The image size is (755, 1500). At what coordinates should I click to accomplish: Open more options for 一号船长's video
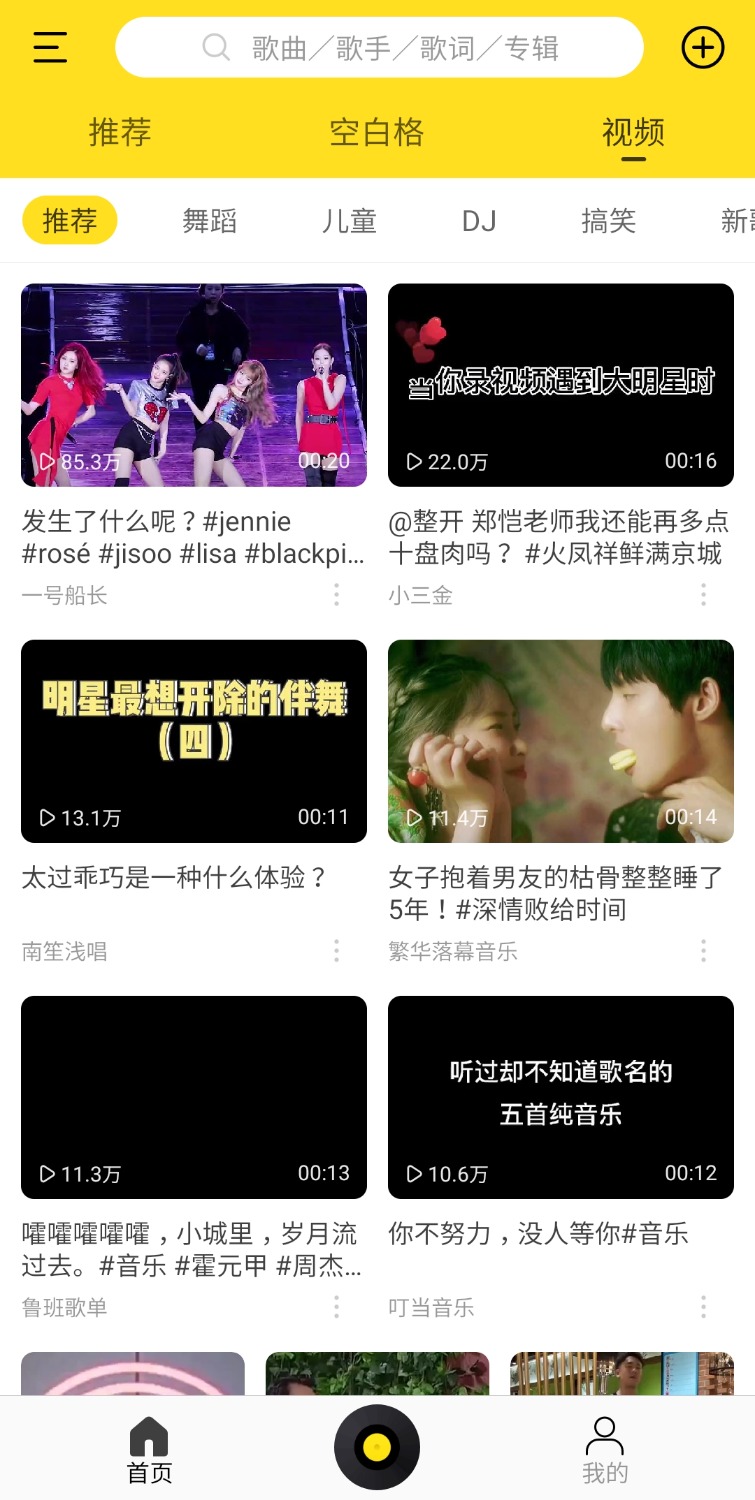click(337, 595)
